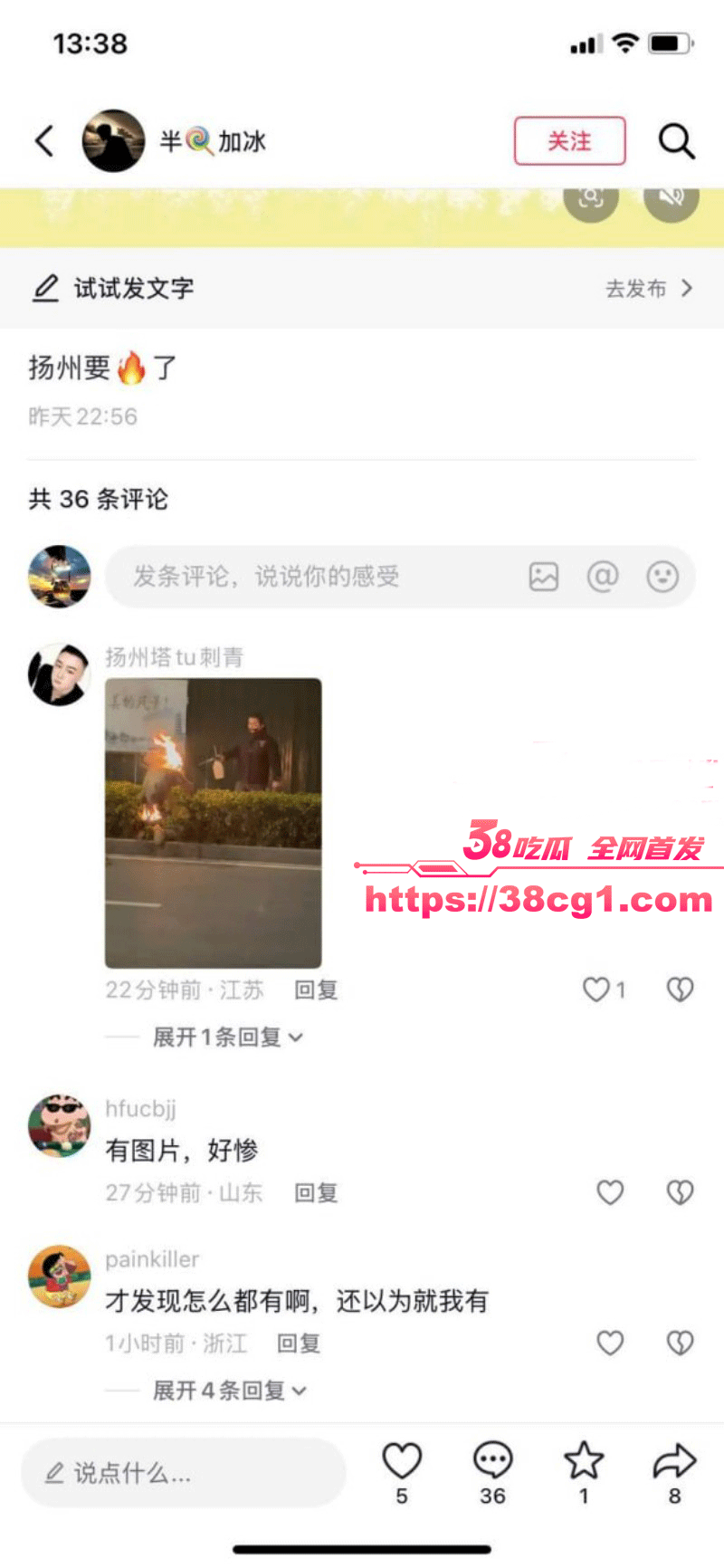Follow 半加冰 with the 关注 button
The height and width of the screenshot is (1568, 724).
569,141
